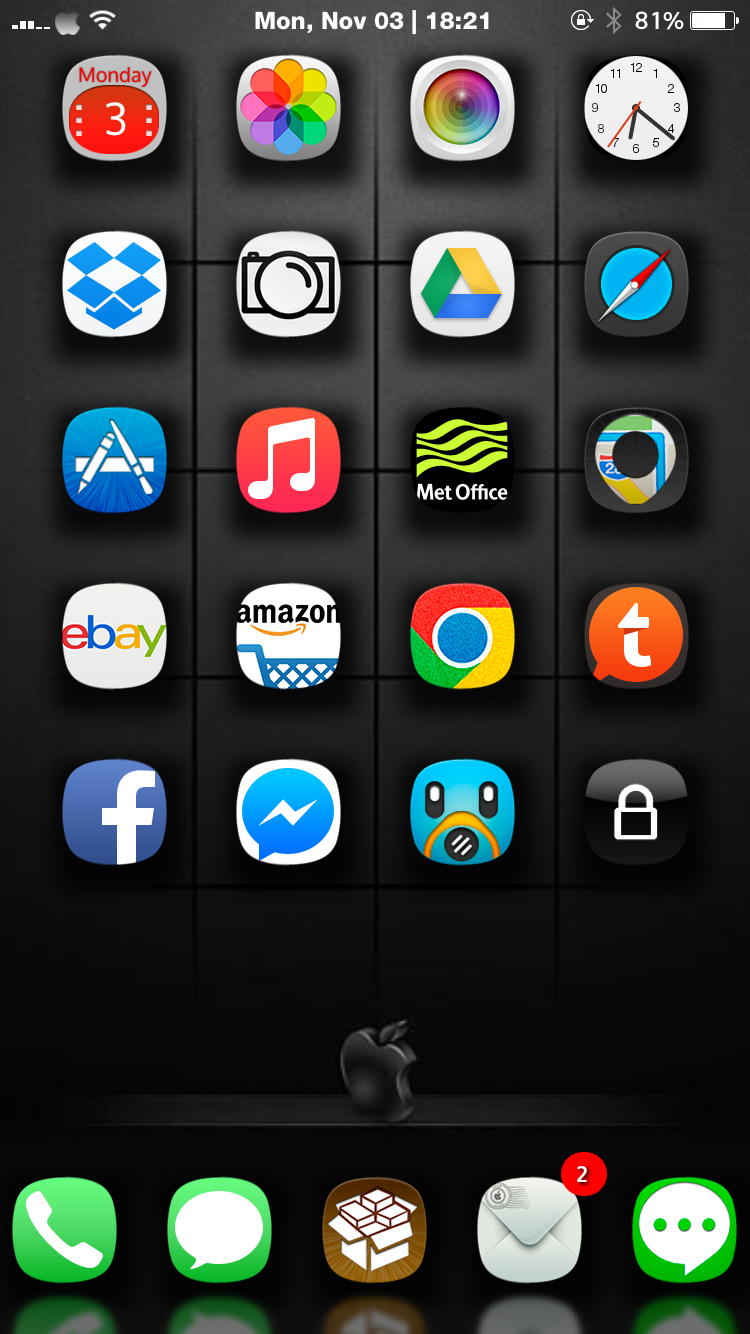Open Mail with 2 unread badges

[x=530, y=1230]
